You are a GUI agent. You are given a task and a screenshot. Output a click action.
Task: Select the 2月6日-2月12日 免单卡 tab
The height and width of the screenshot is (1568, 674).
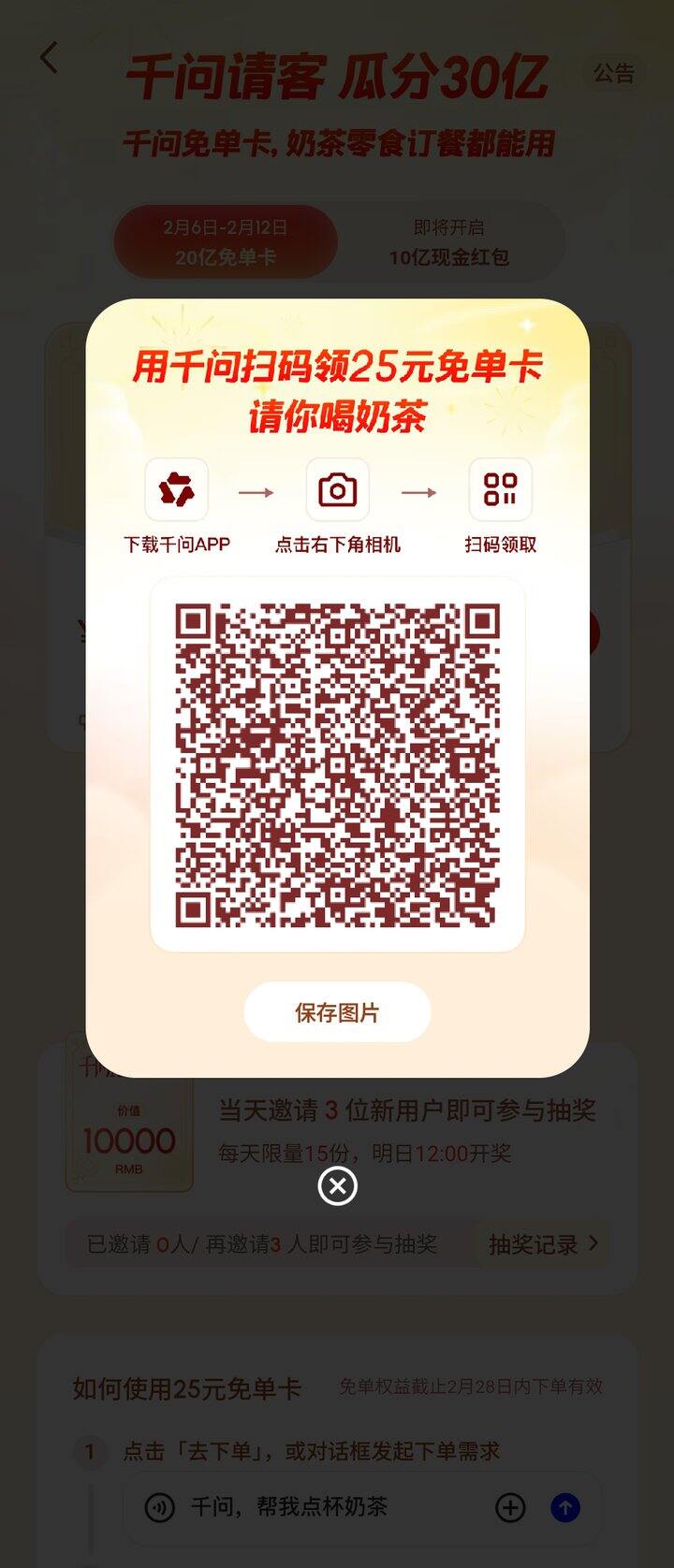pyautogui.click(x=225, y=240)
